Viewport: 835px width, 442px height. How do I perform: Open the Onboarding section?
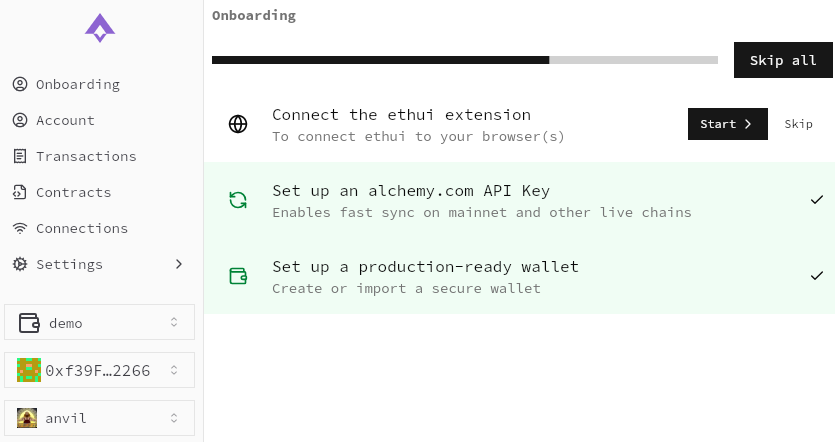tap(77, 84)
